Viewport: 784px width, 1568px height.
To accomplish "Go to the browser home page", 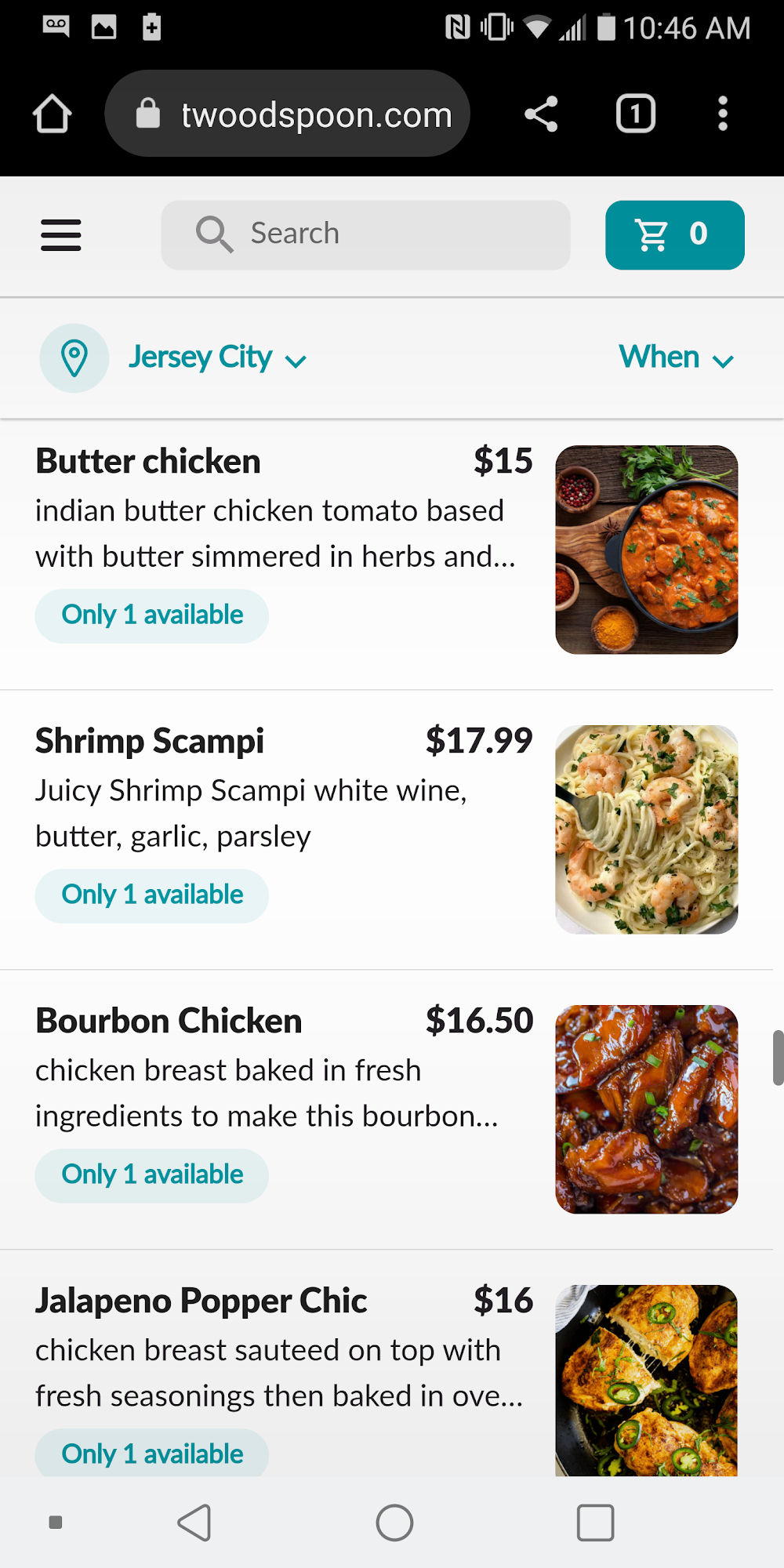I will point(53,114).
